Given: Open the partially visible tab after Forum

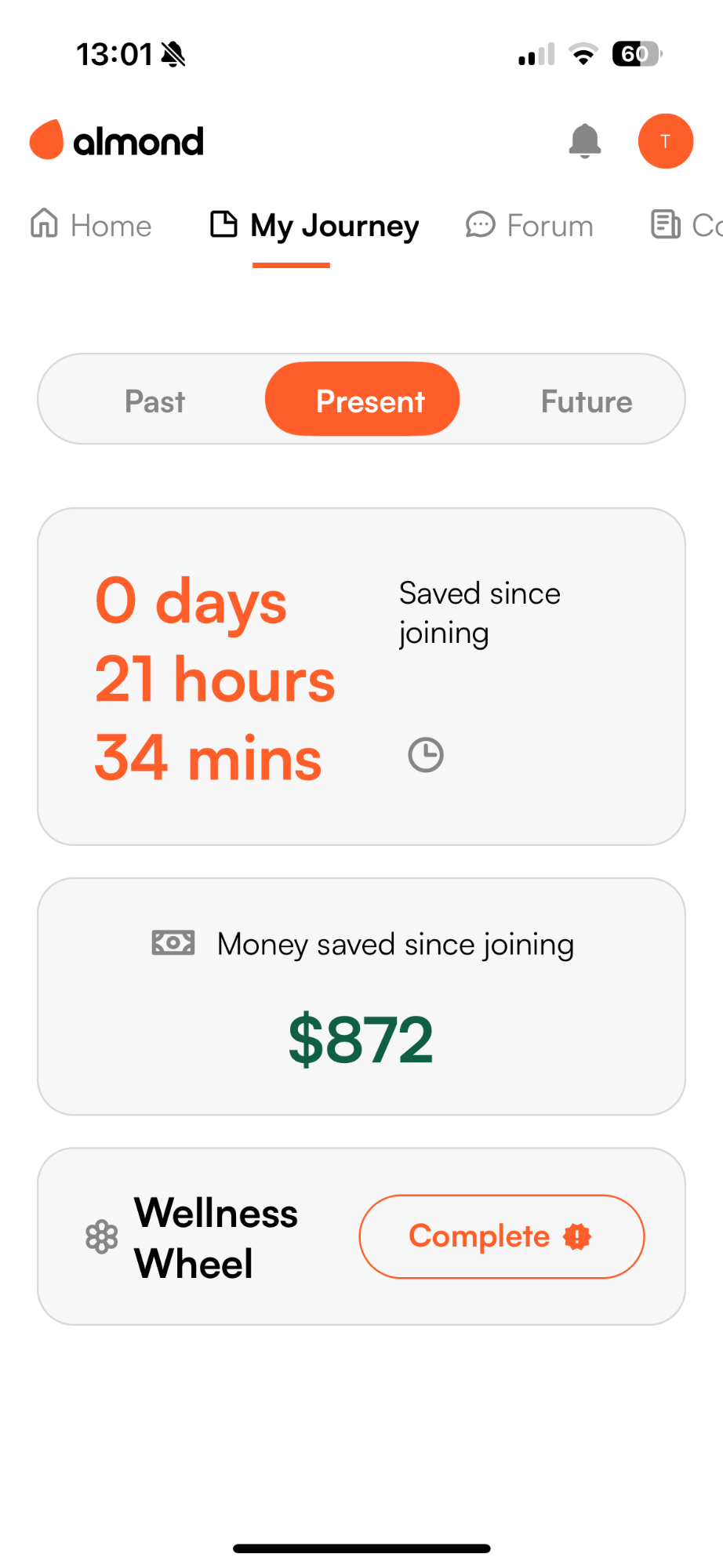Looking at the screenshot, I should pyautogui.click(x=686, y=225).
